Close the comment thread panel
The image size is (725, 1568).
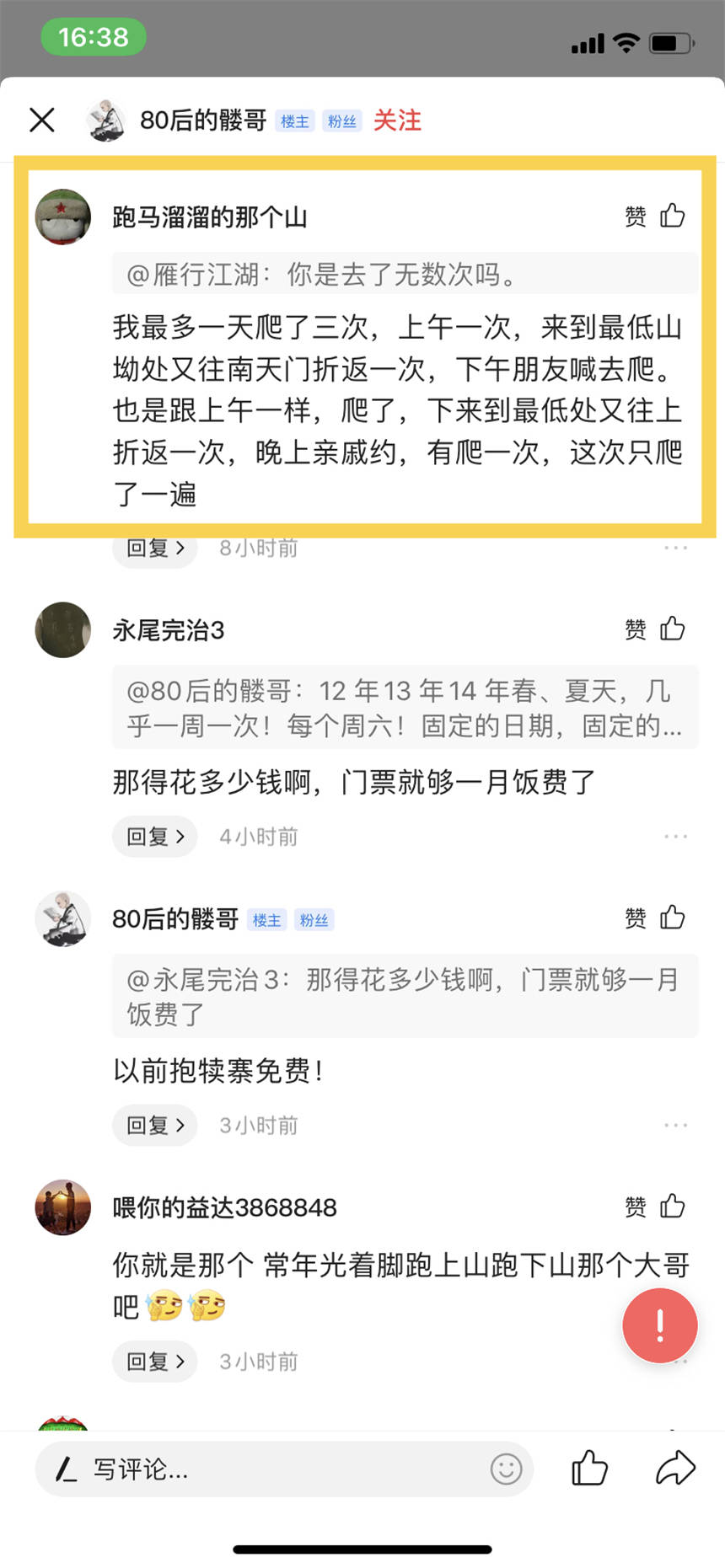point(42,120)
